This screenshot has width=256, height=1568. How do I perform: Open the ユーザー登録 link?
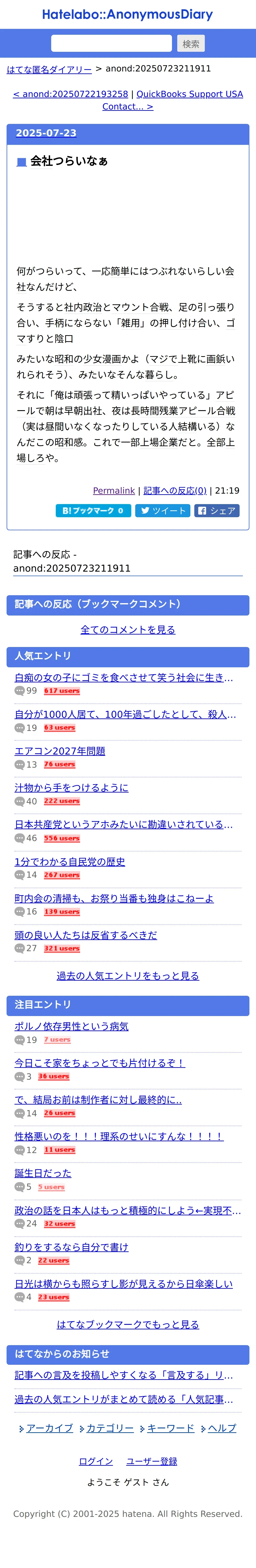point(152,1461)
